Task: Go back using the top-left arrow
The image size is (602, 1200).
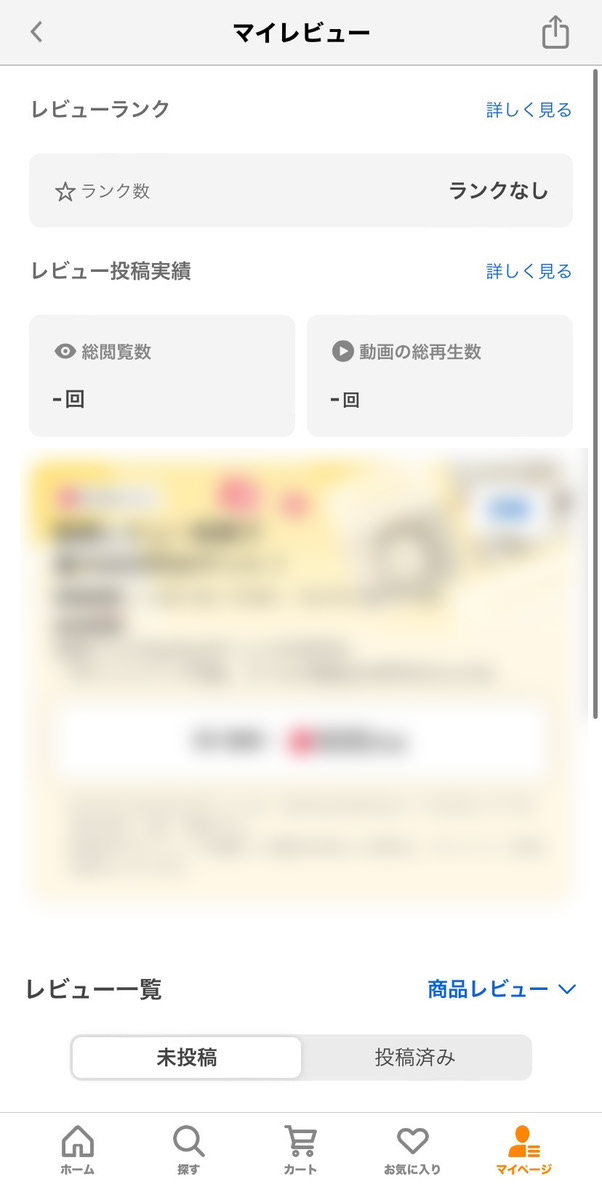Action: coord(37,32)
